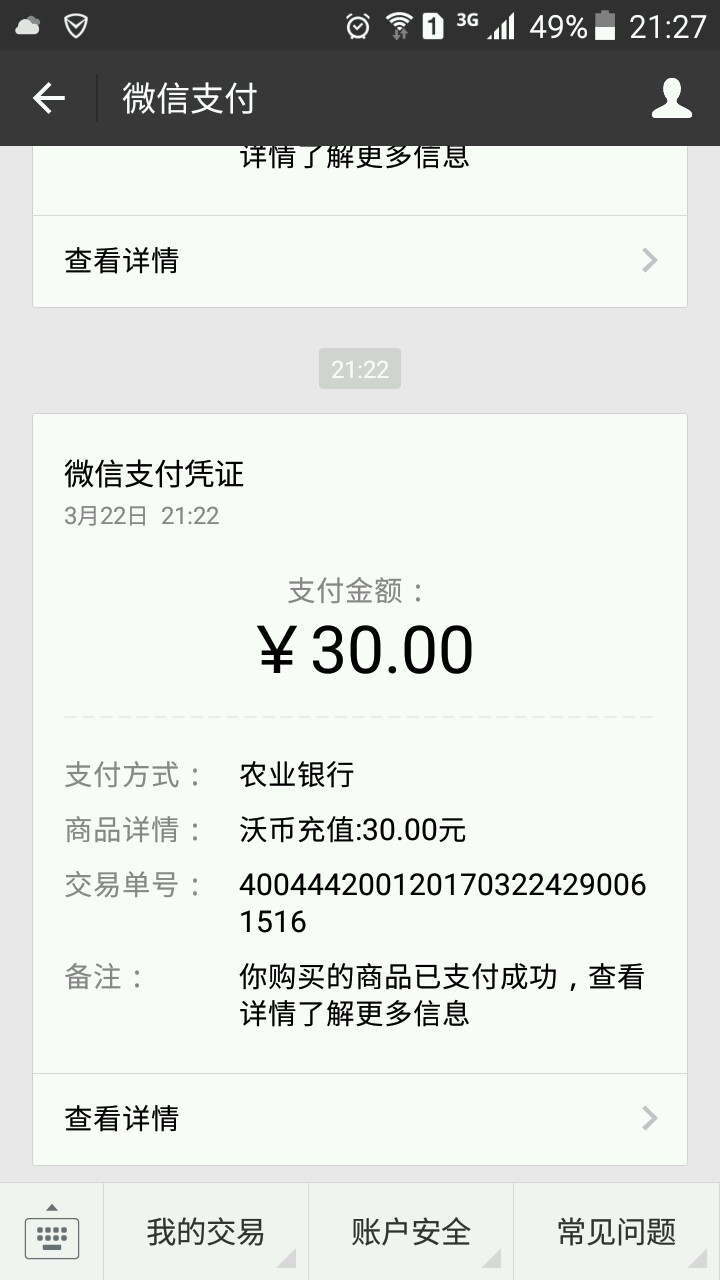
Task: Switch to keyboard input mode
Action: coord(52,1232)
